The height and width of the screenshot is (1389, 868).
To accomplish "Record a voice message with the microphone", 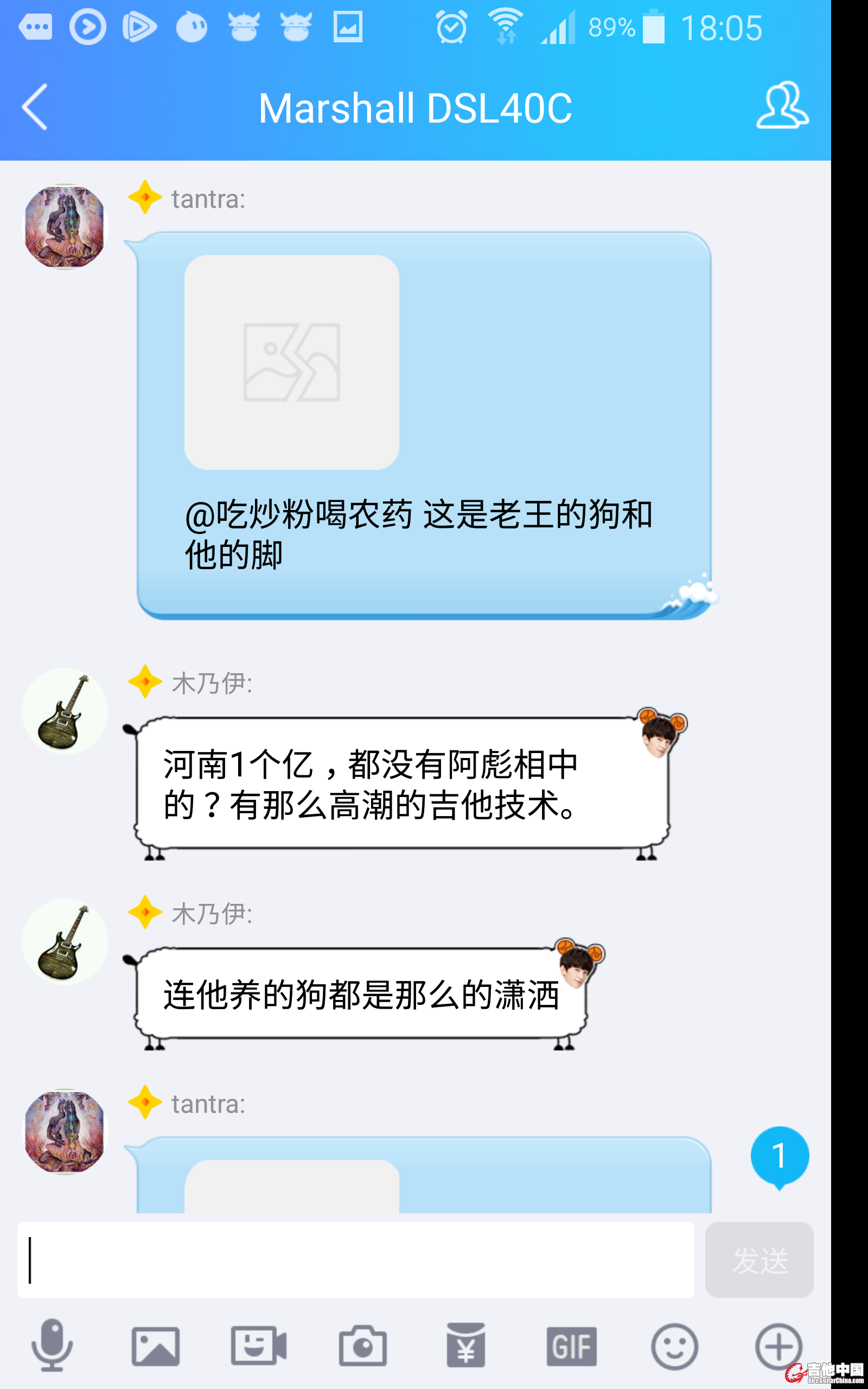I will point(52,1345).
